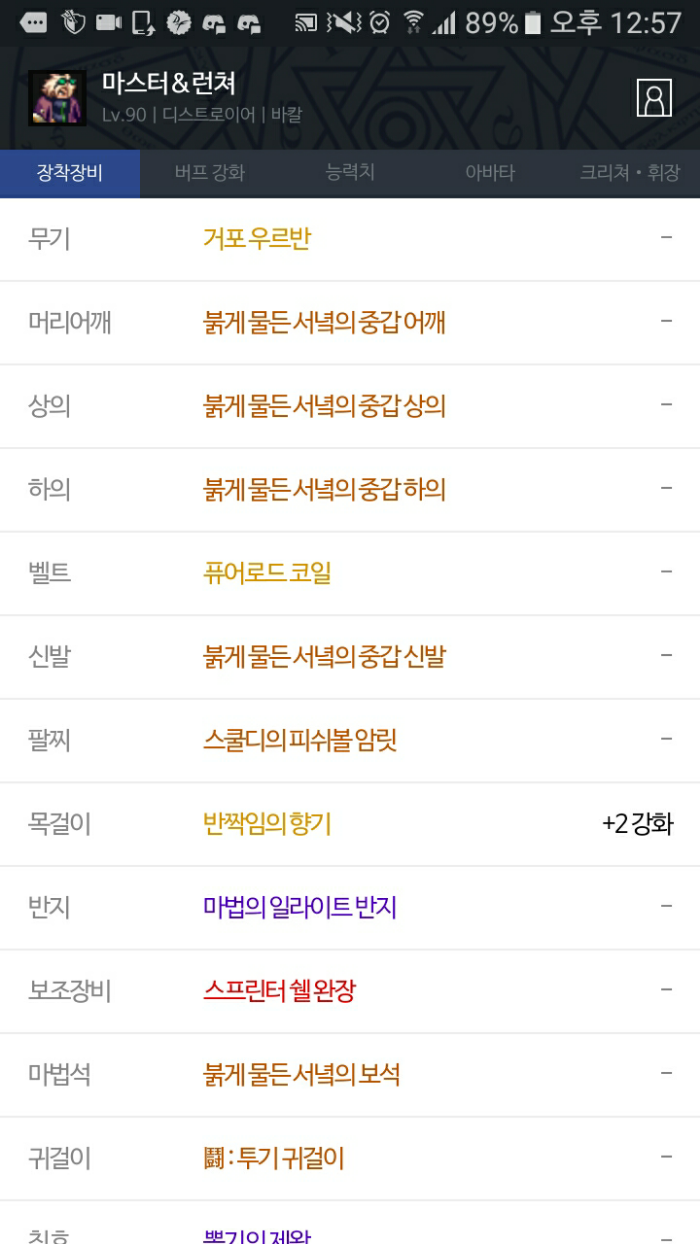Switch to the 크리쳐·휘장 tab
Viewport: 700px width, 1244px height.
pyautogui.click(x=629, y=173)
